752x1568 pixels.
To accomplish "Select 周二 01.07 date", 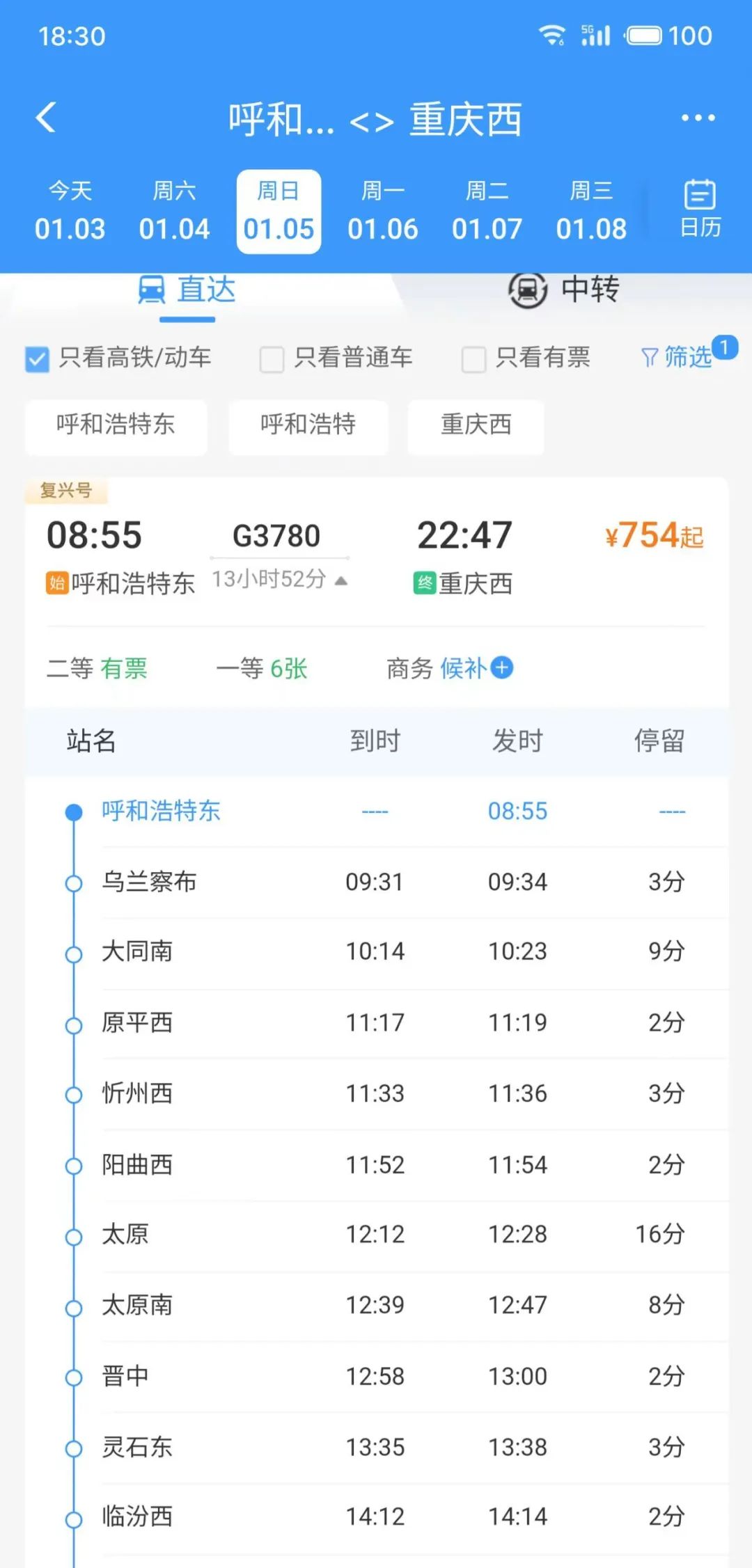I will (487, 211).
